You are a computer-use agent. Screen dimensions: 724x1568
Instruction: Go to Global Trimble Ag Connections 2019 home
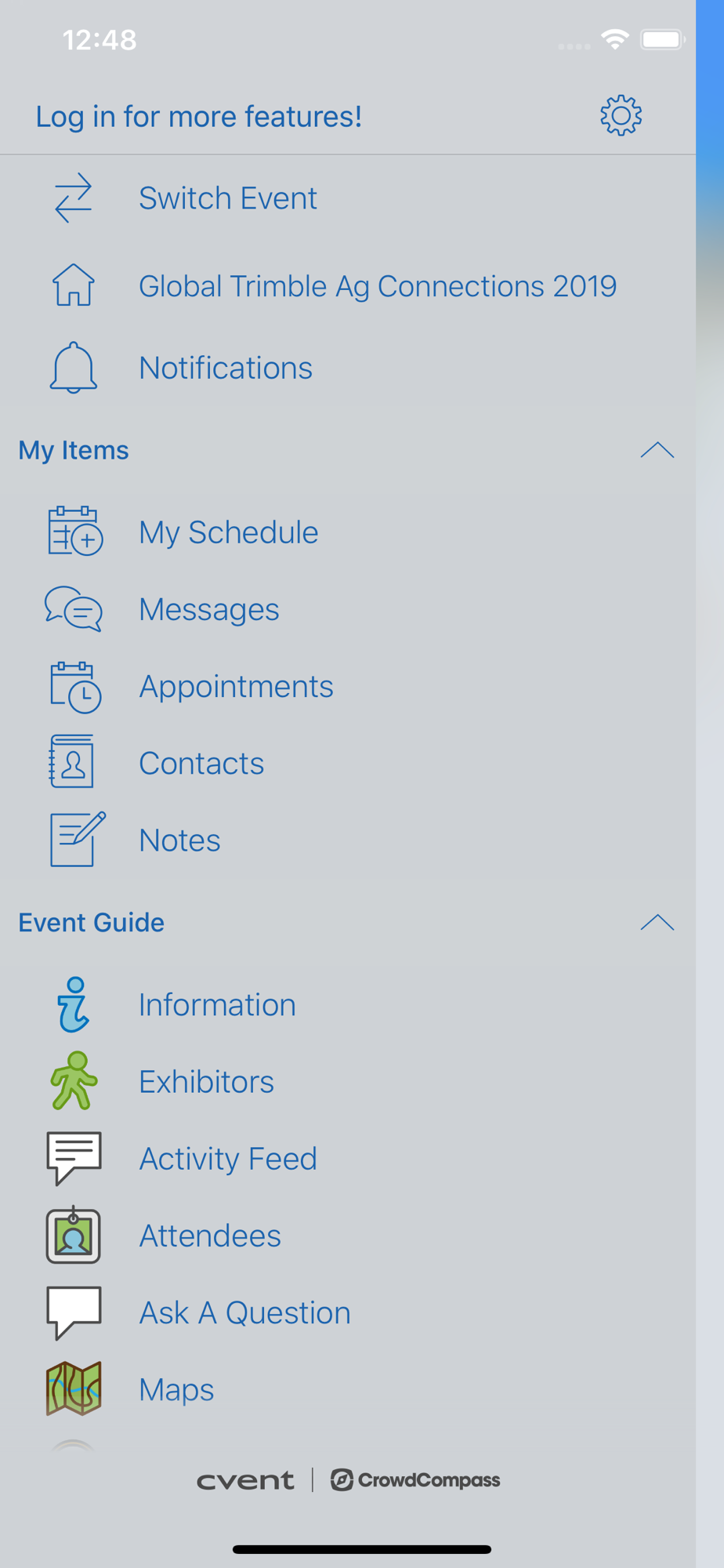click(x=348, y=285)
